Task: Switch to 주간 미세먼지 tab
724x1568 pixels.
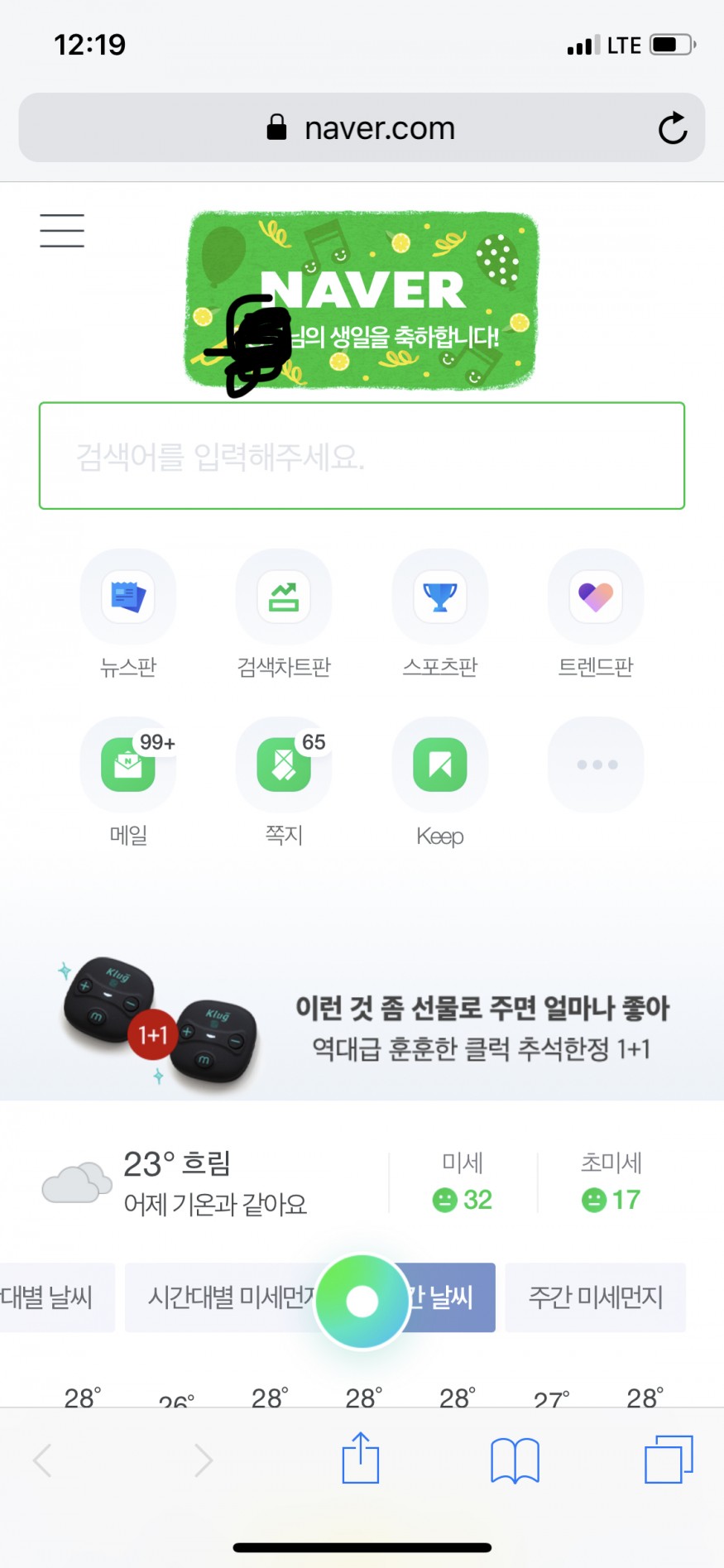Action: tap(596, 1297)
